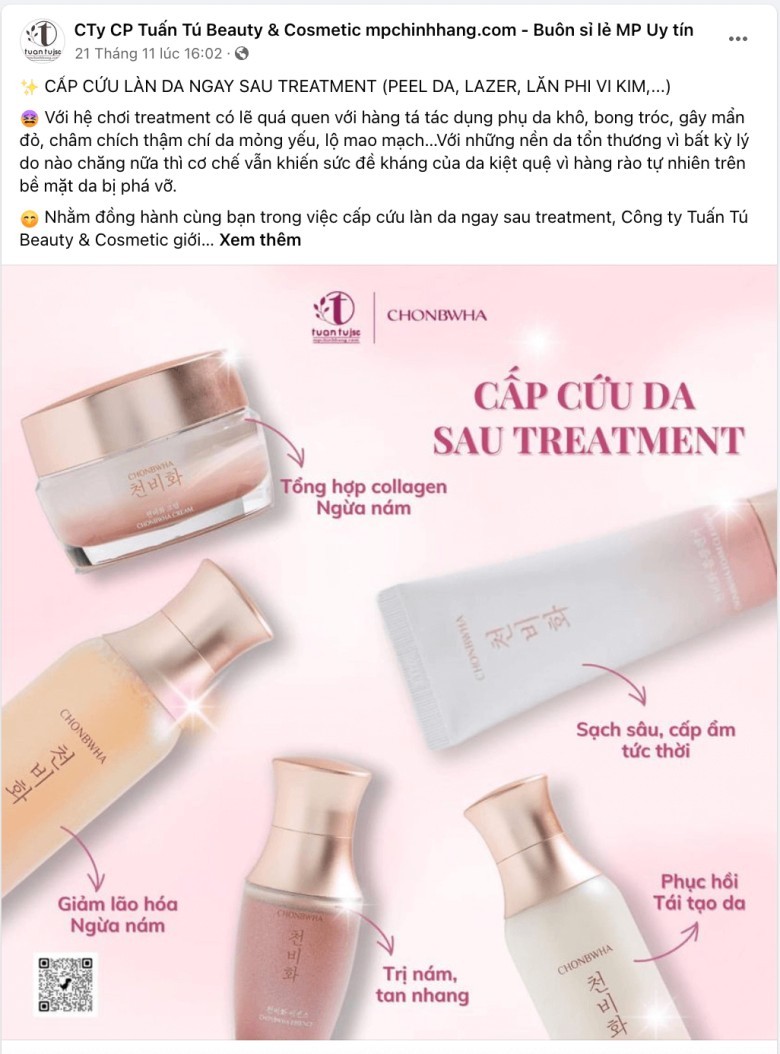Open Tuấn Tú Beauty & Cosmetic page name
Screen dimensions: 780x1054
coord(383,30)
